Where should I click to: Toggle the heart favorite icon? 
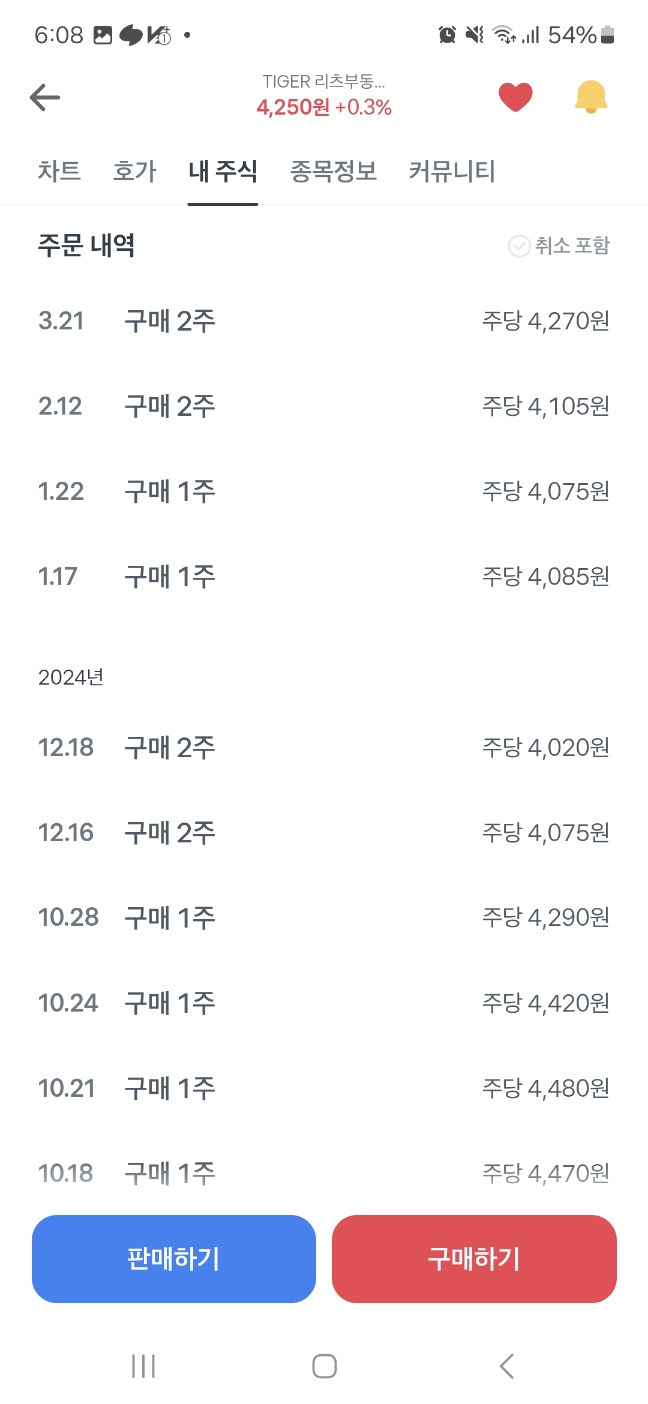(515, 97)
